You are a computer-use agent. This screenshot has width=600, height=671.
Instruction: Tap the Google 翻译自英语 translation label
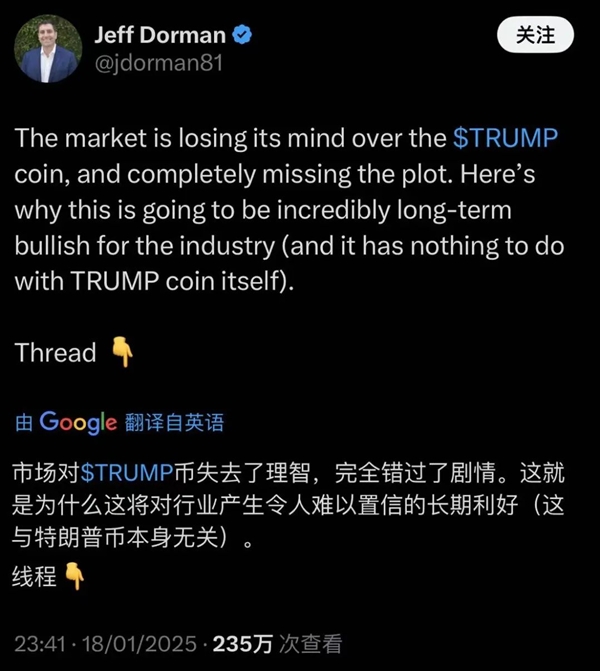[x=120, y=422]
